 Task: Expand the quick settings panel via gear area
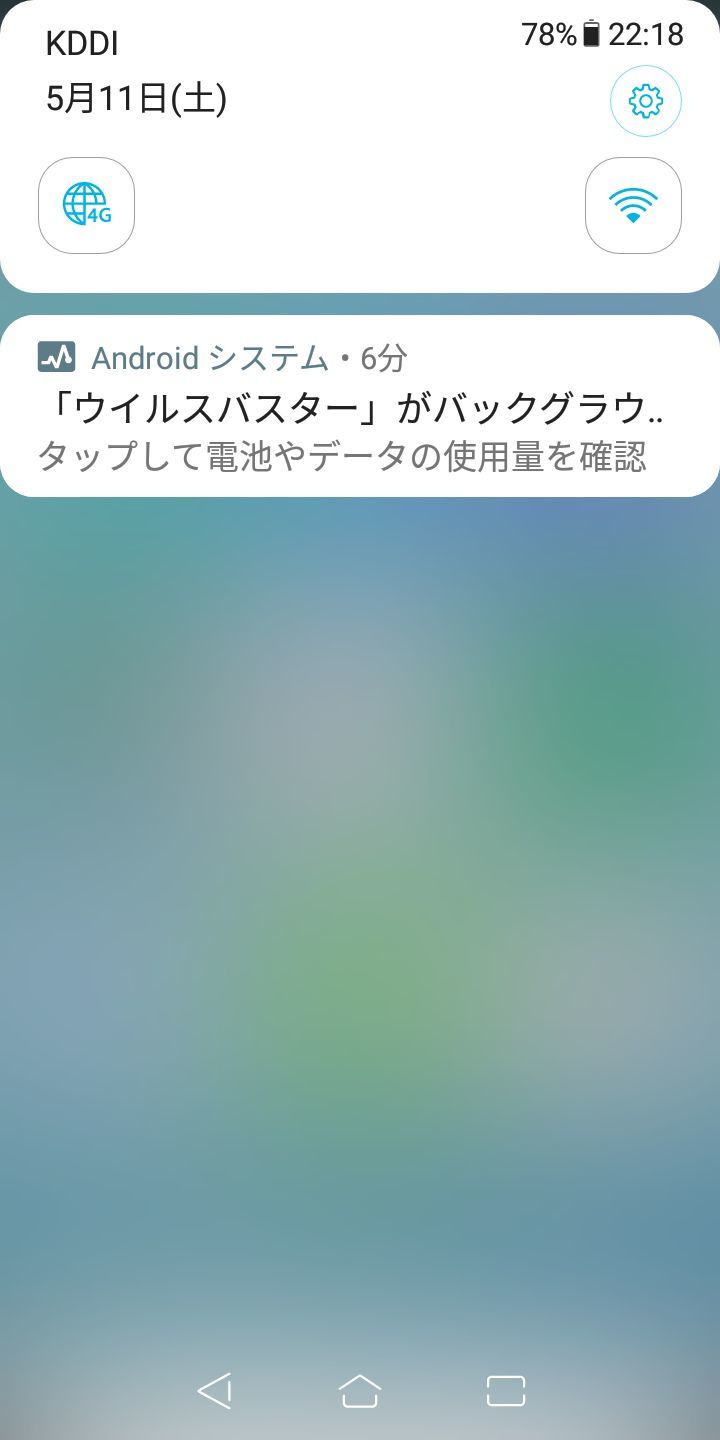tap(646, 101)
